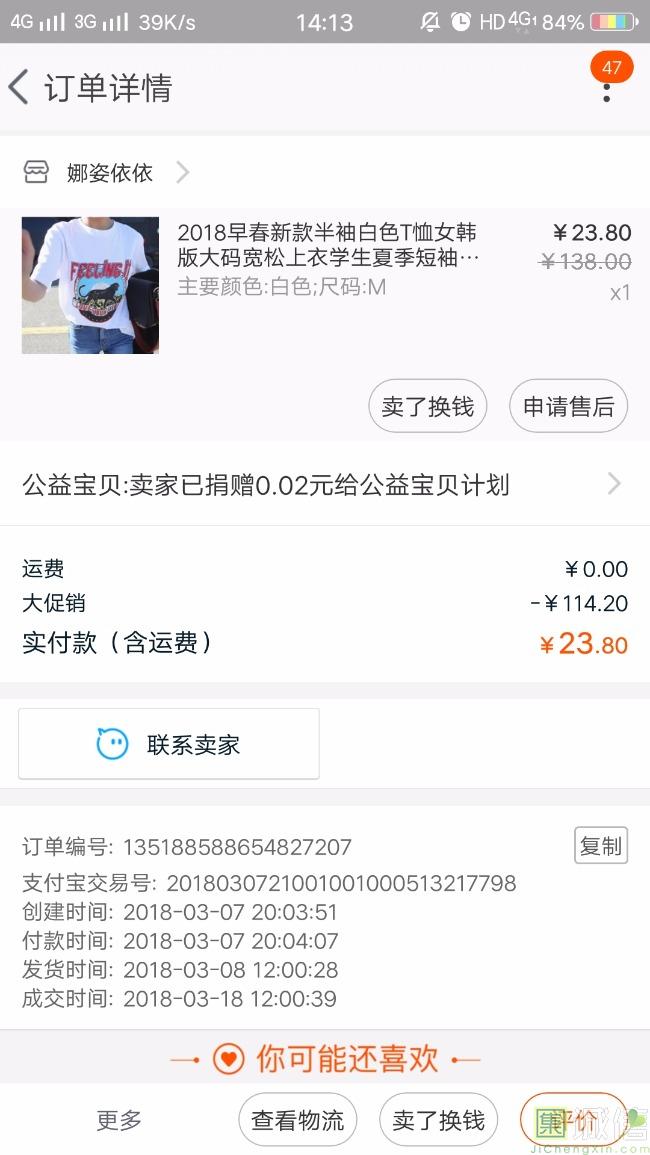Viewport: 650px width, 1155px height.
Task: Contact the seller via 联系卖家
Action: click(169, 744)
